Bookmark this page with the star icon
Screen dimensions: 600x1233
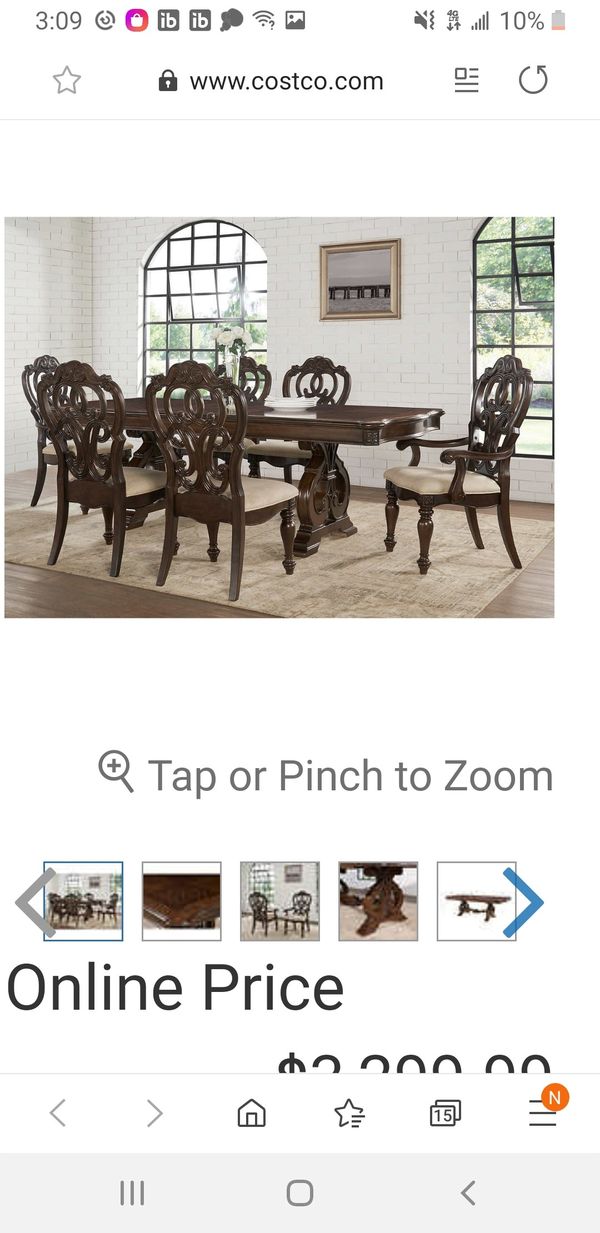point(67,81)
